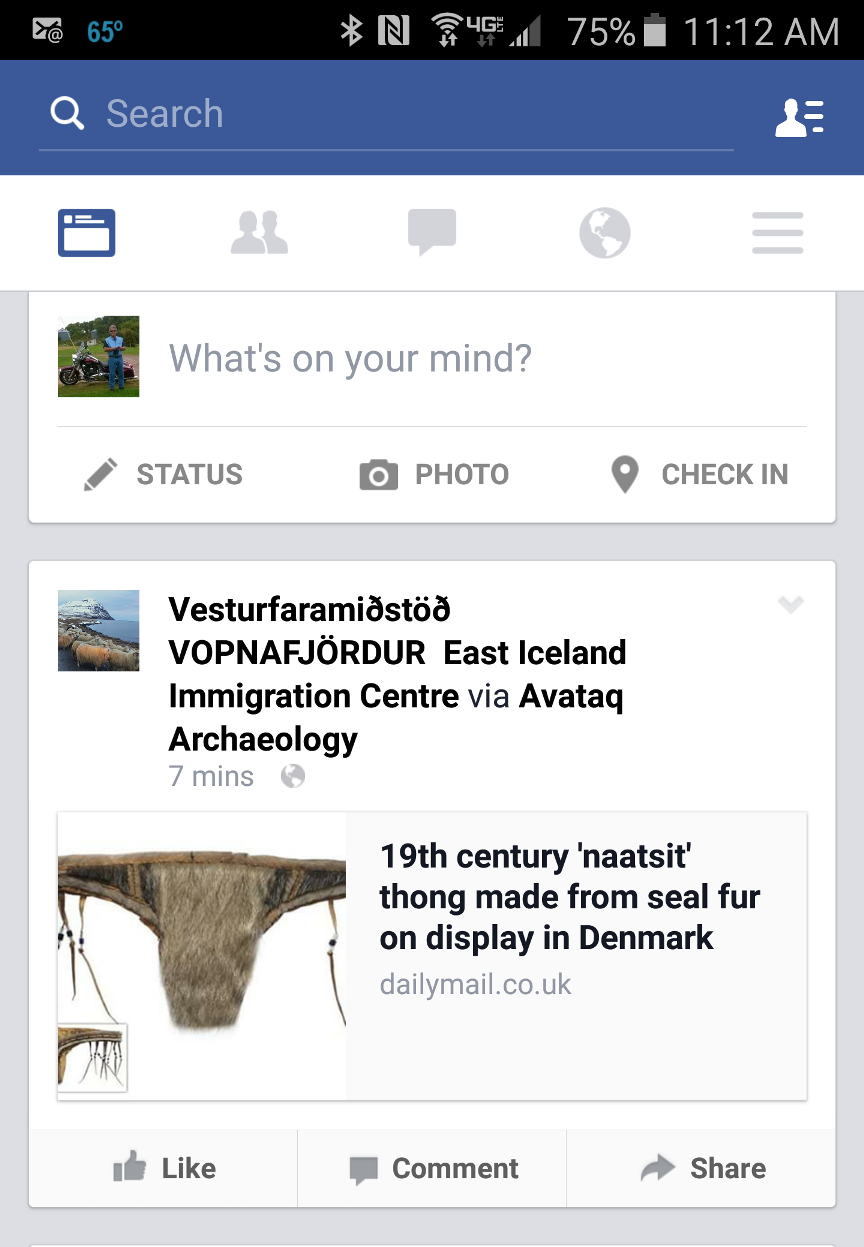This screenshot has width=864, height=1247.
Task: Open the Notifications globe tab
Action: [x=605, y=233]
